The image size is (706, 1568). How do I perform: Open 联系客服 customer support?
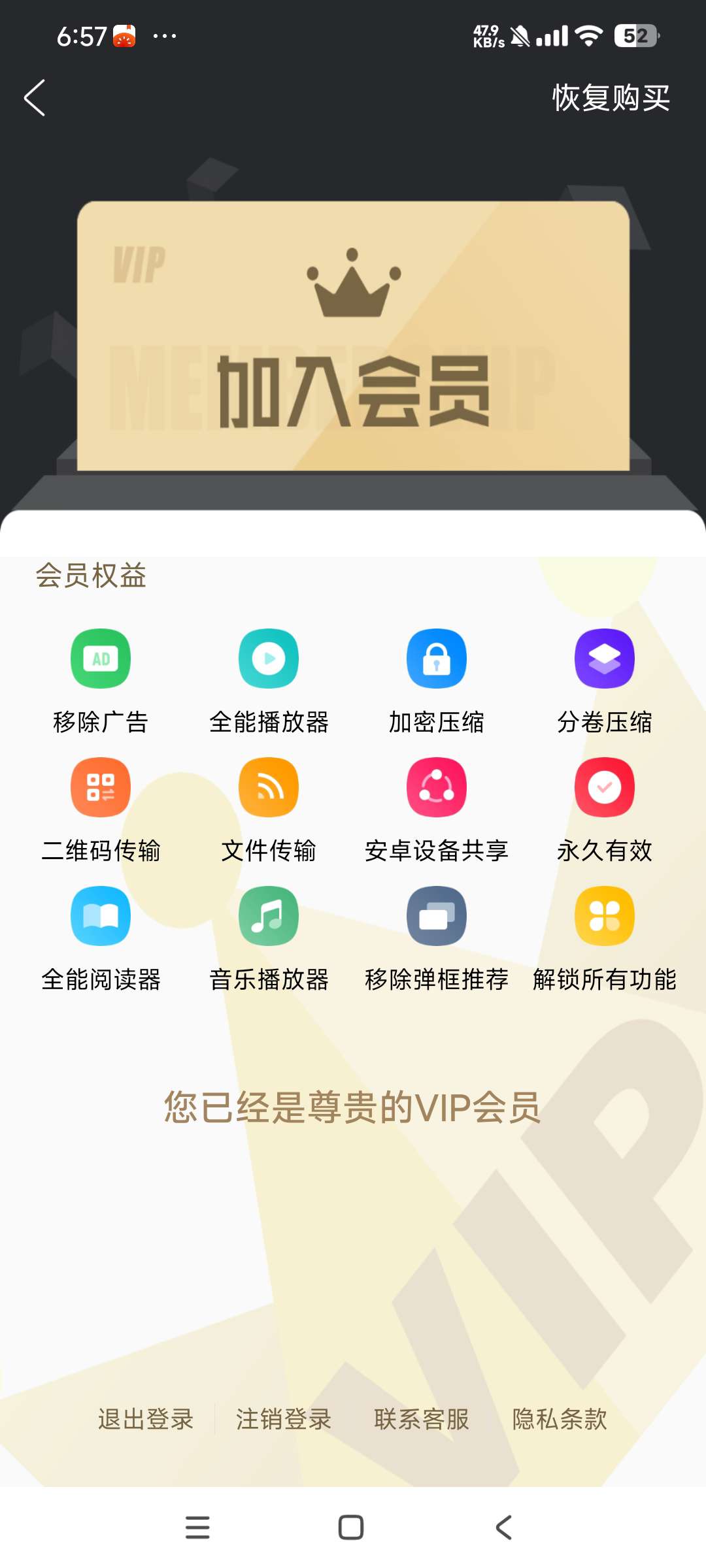(x=422, y=1419)
